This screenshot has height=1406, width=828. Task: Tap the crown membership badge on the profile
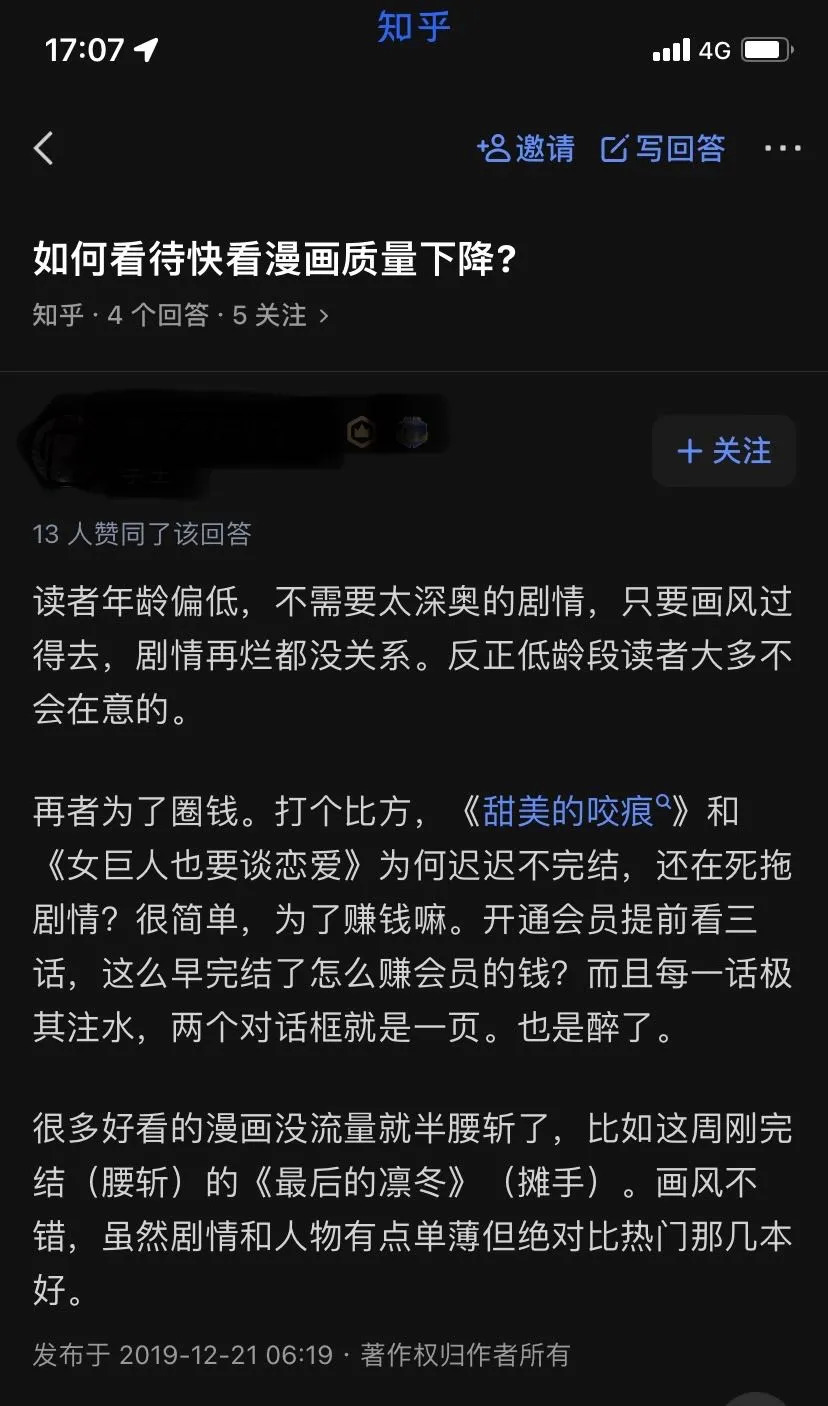click(361, 430)
